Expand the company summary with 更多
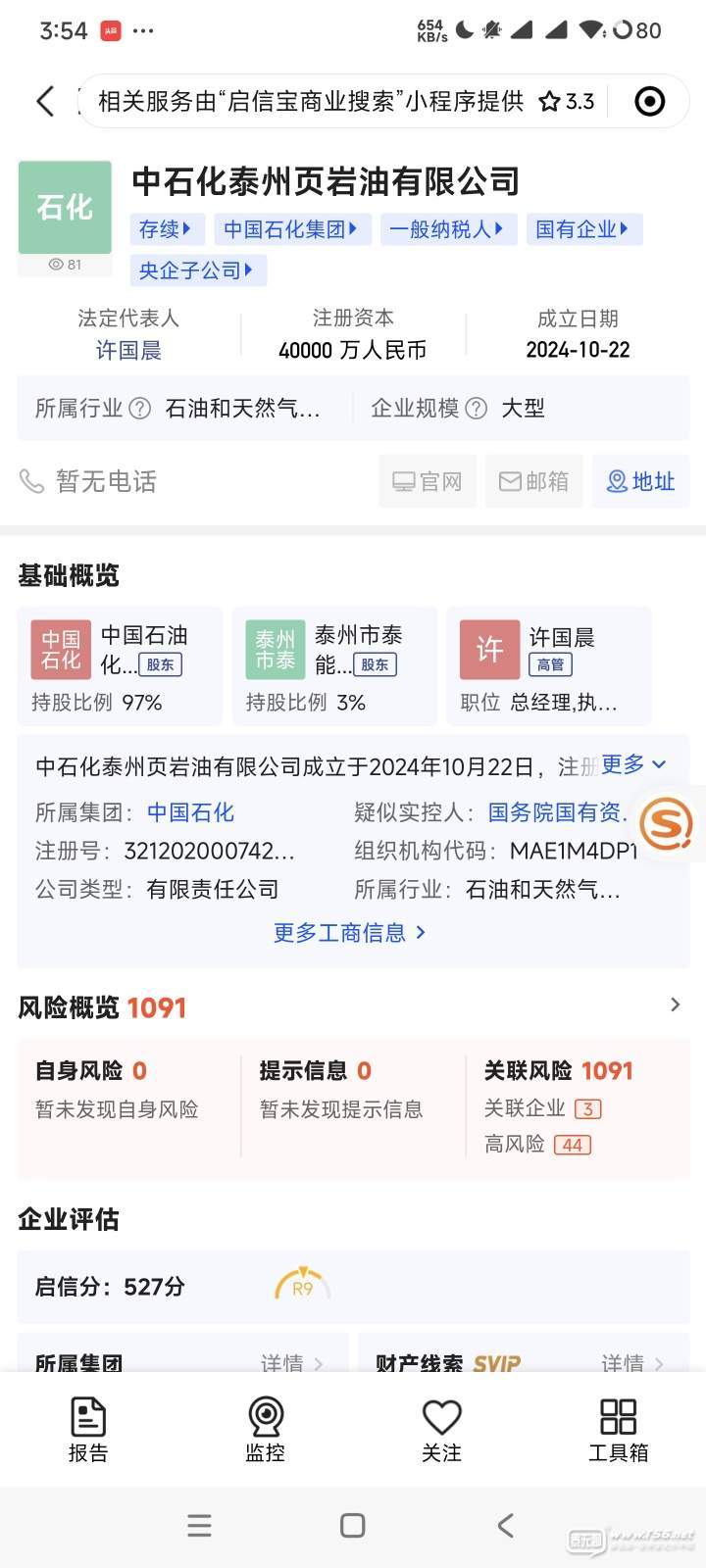Screen dimensions: 706x1568 [632, 764]
